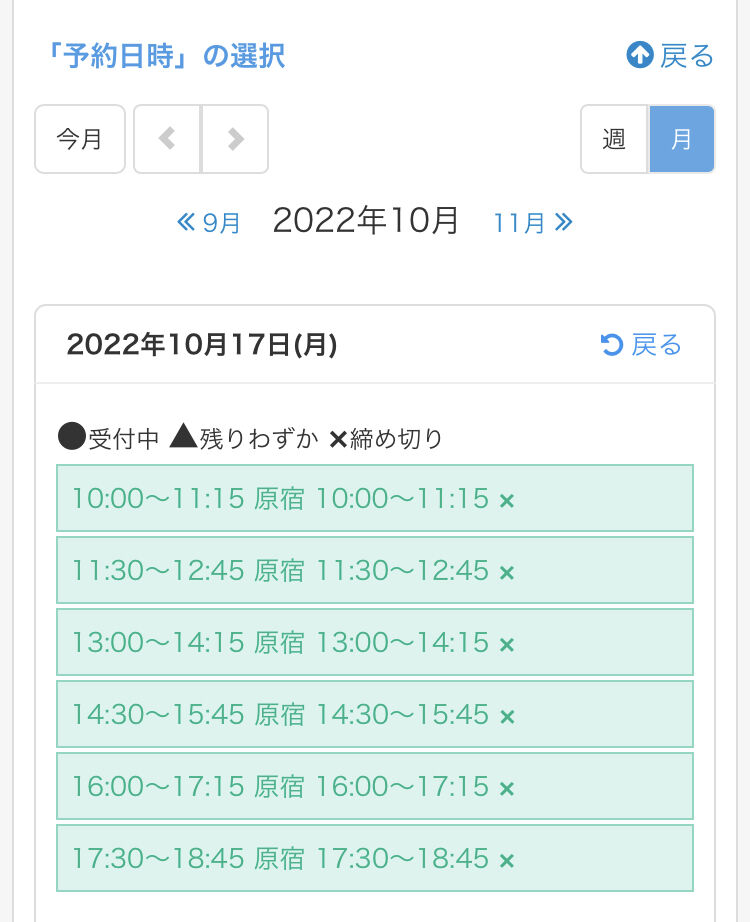Choose the 13:00〜14:15 原宿 slot

click(x=375, y=642)
